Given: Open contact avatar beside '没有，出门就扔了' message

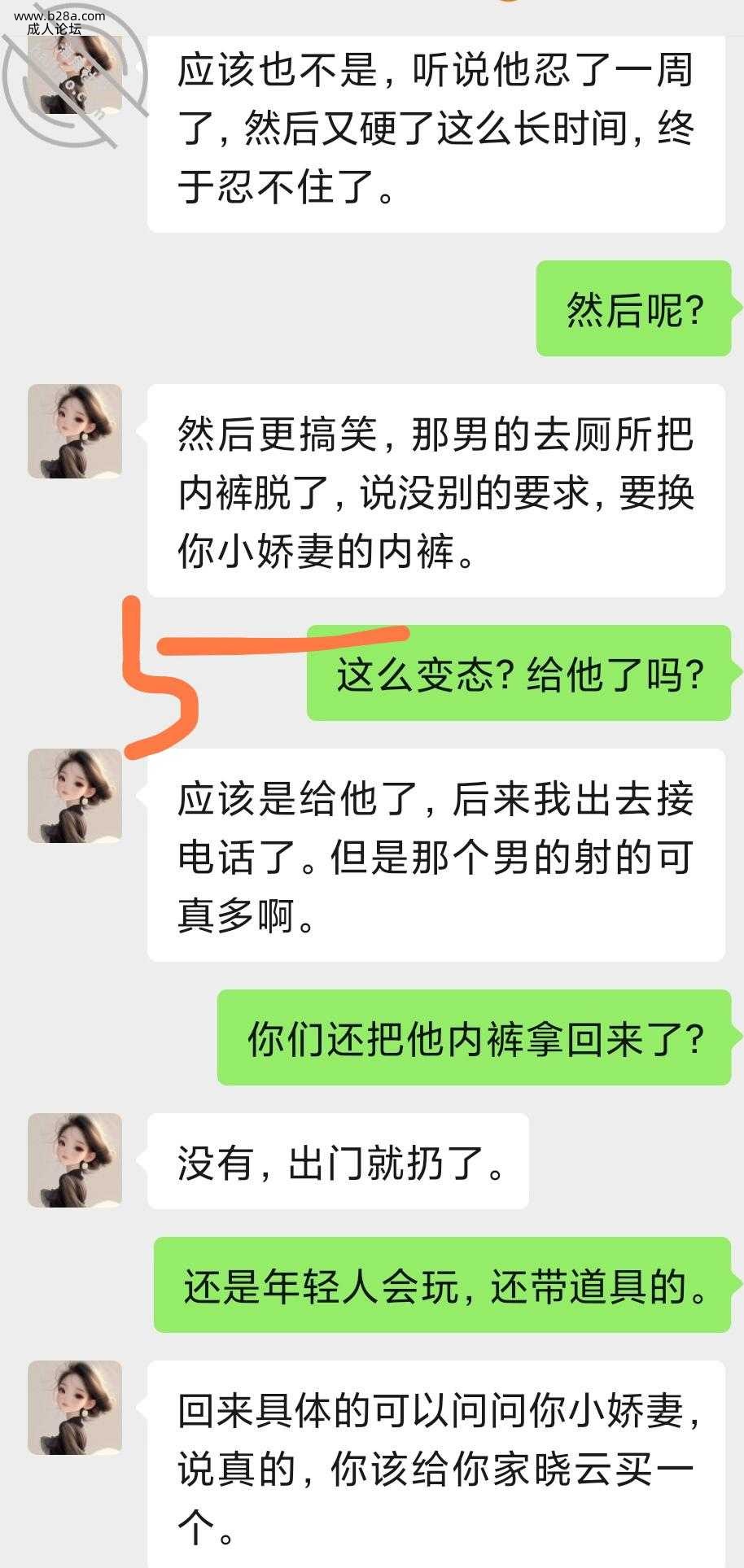Looking at the screenshot, I should (x=75, y=1160).
